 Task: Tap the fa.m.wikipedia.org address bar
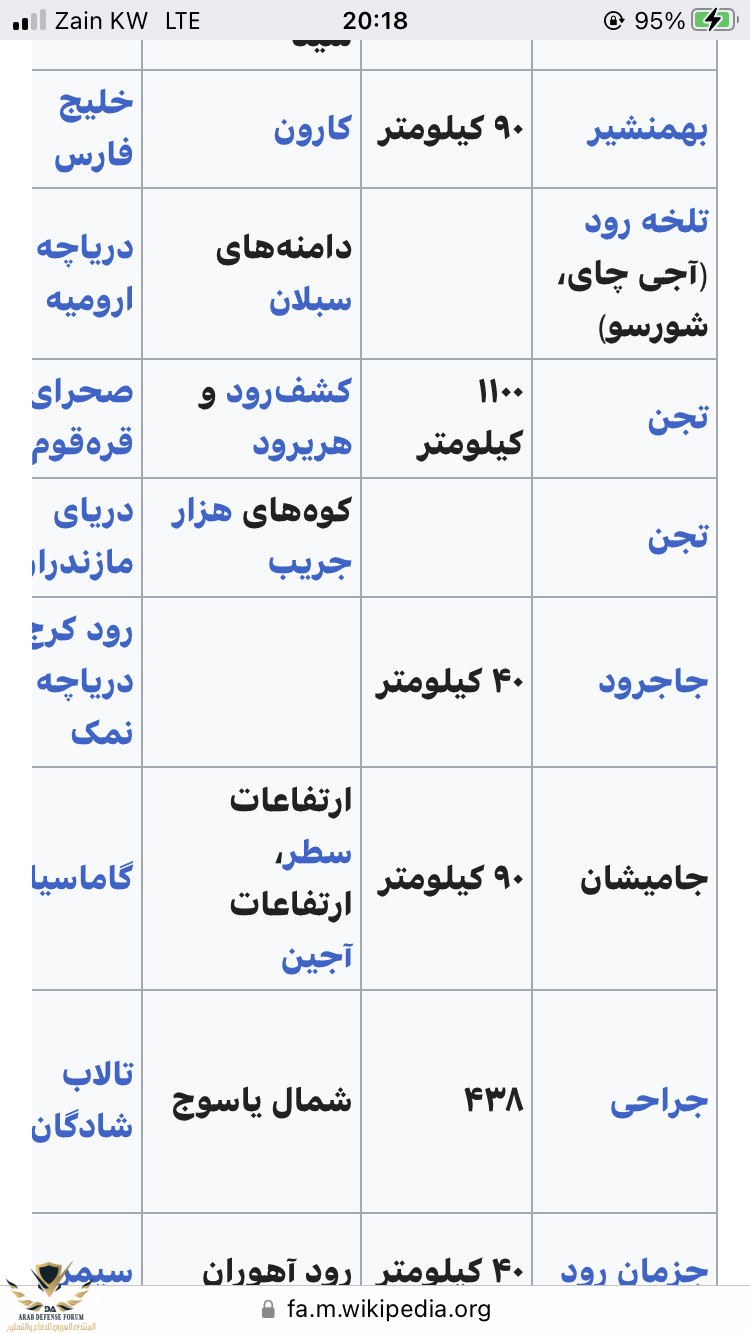pyautogui.click(x=375, y=1309)
